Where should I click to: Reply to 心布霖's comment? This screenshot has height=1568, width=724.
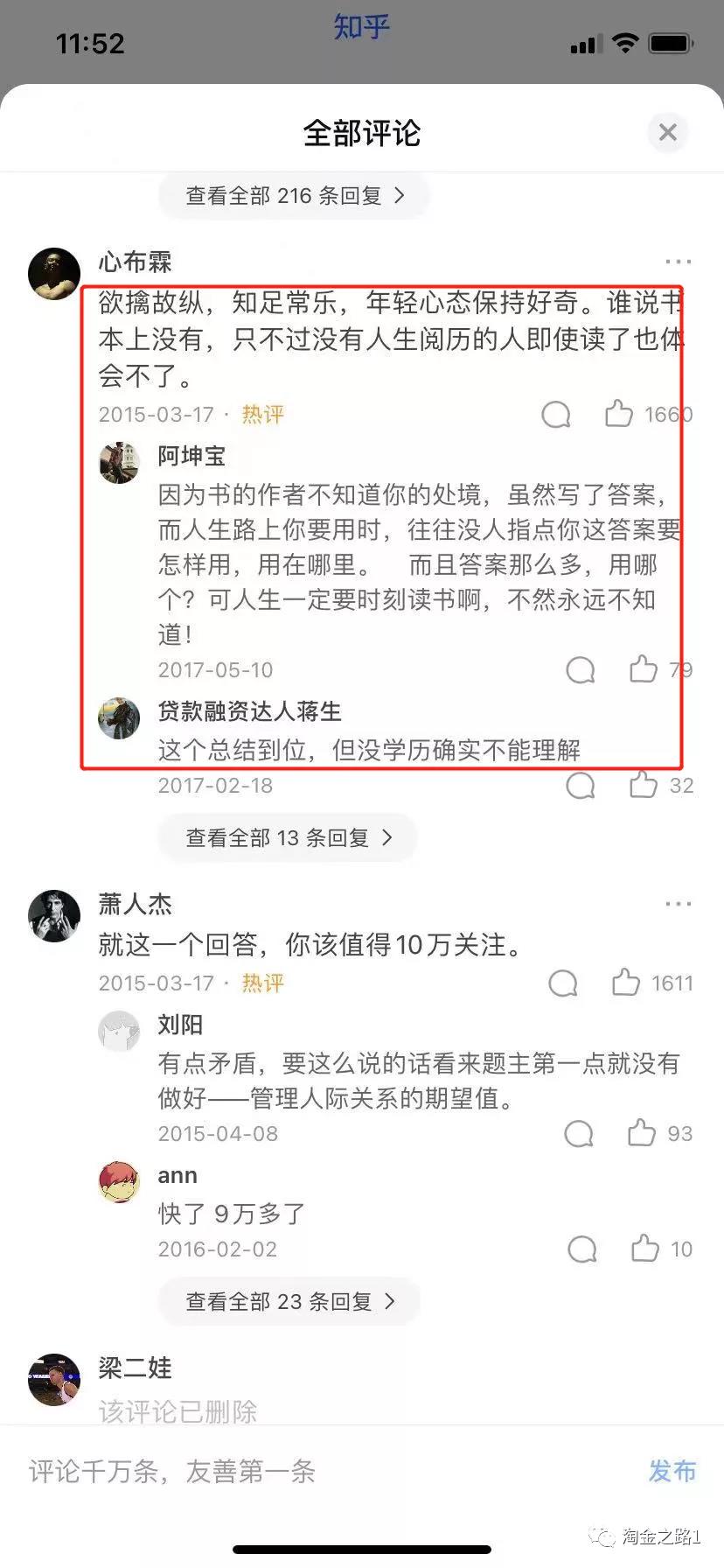click(556, 415)
